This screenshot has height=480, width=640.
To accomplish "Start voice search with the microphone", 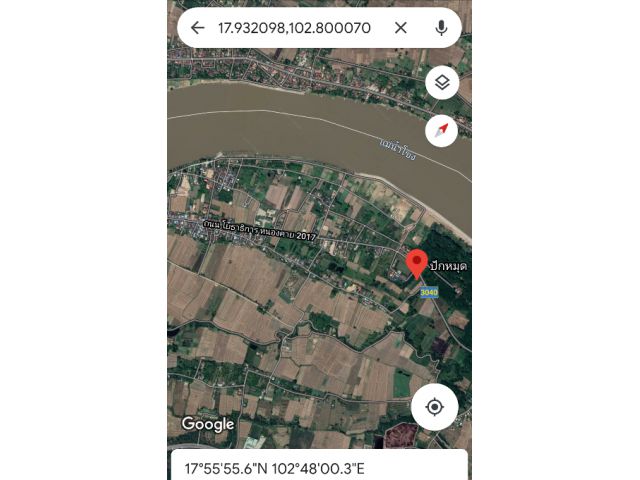I will [441, 28].
